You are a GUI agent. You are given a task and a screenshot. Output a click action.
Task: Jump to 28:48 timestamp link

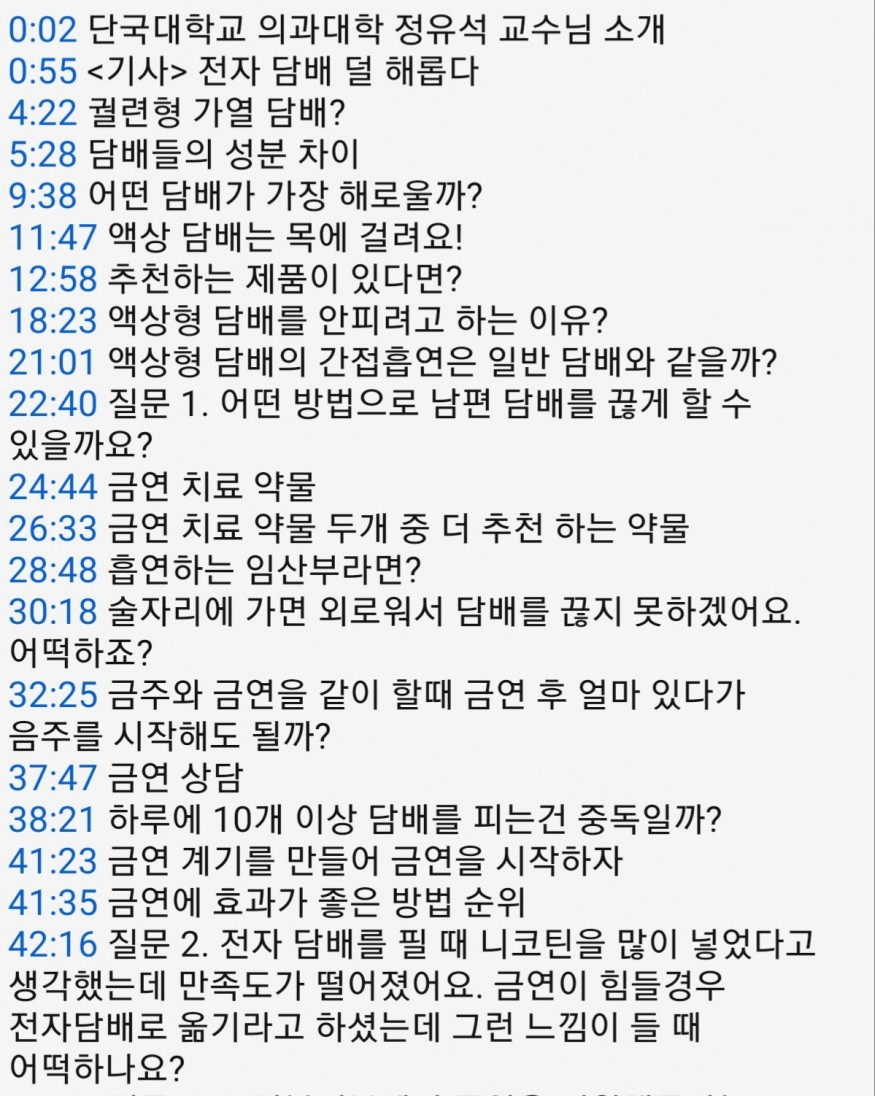click(52, 568)
